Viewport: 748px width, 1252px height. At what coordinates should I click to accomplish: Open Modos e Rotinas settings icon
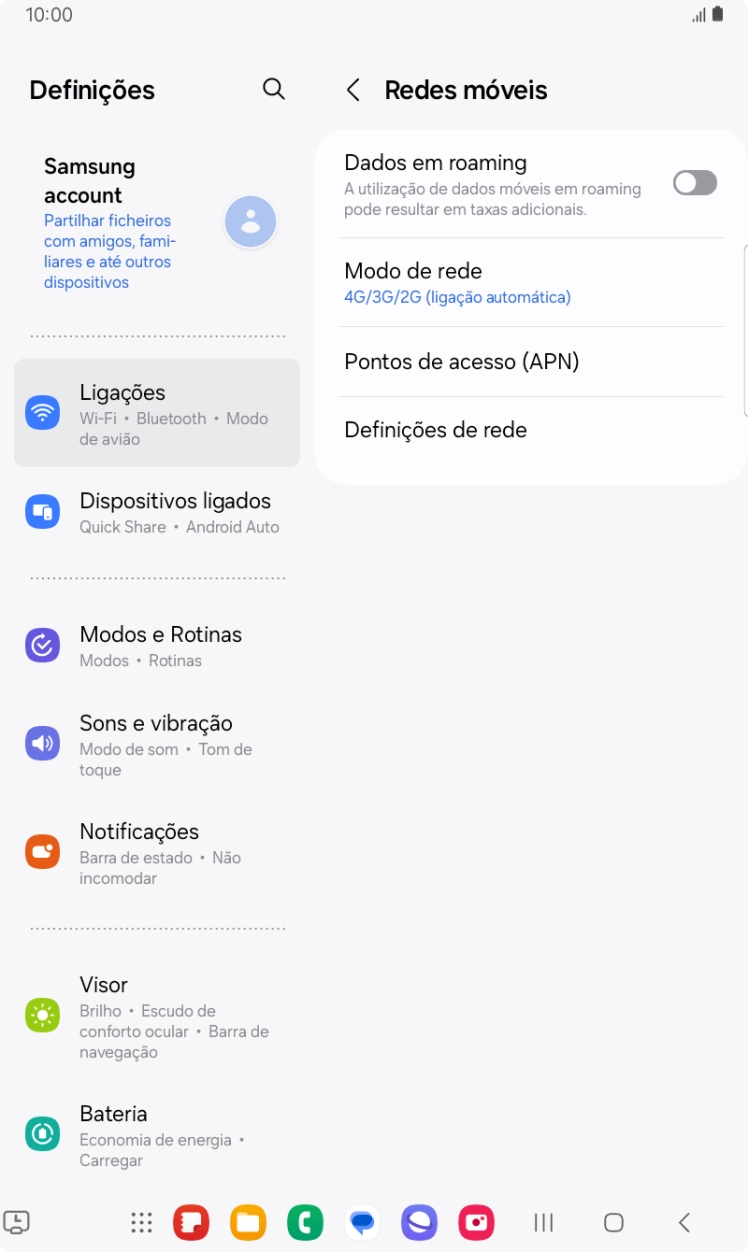point(42,645)
